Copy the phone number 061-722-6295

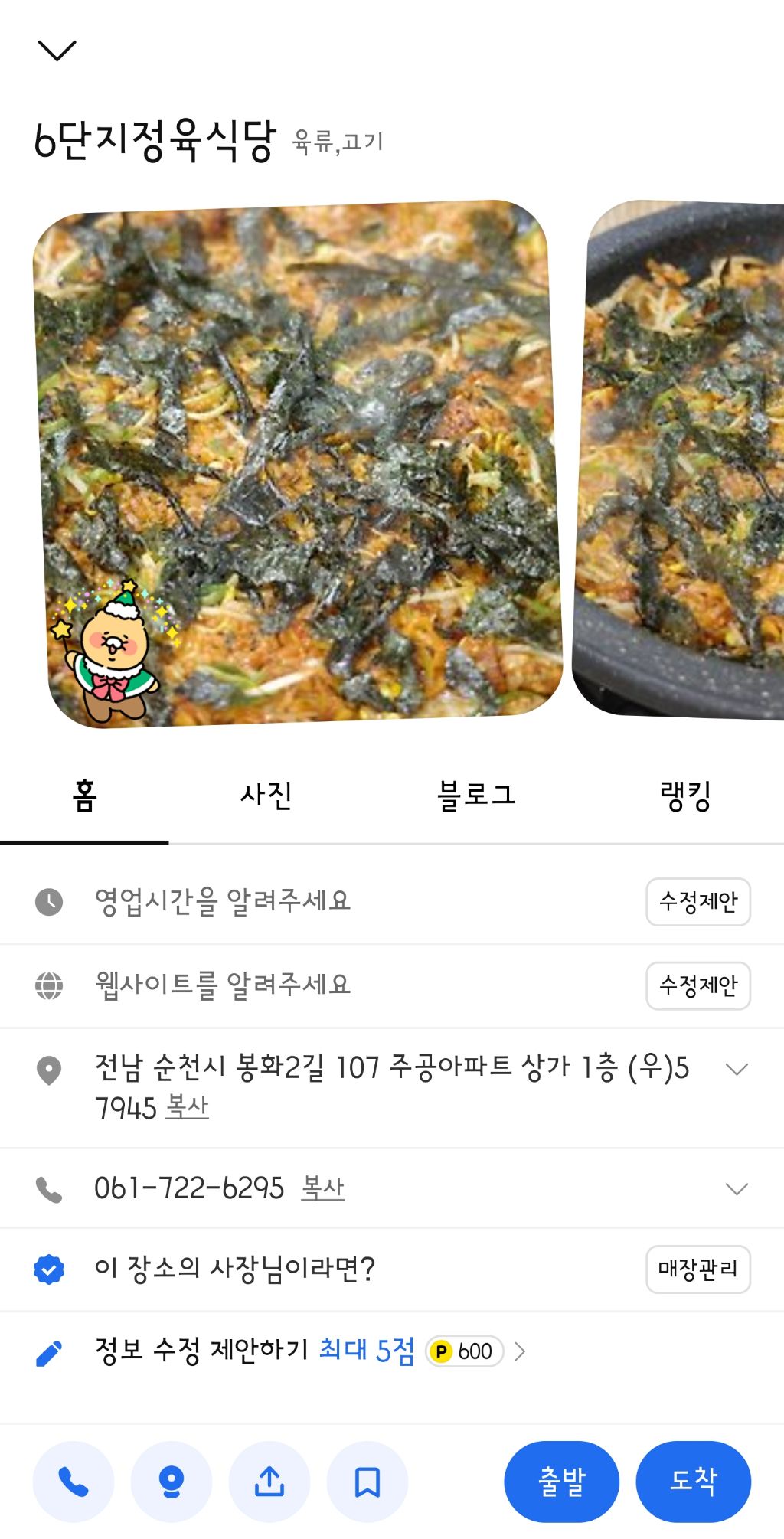pos(322,1188)
